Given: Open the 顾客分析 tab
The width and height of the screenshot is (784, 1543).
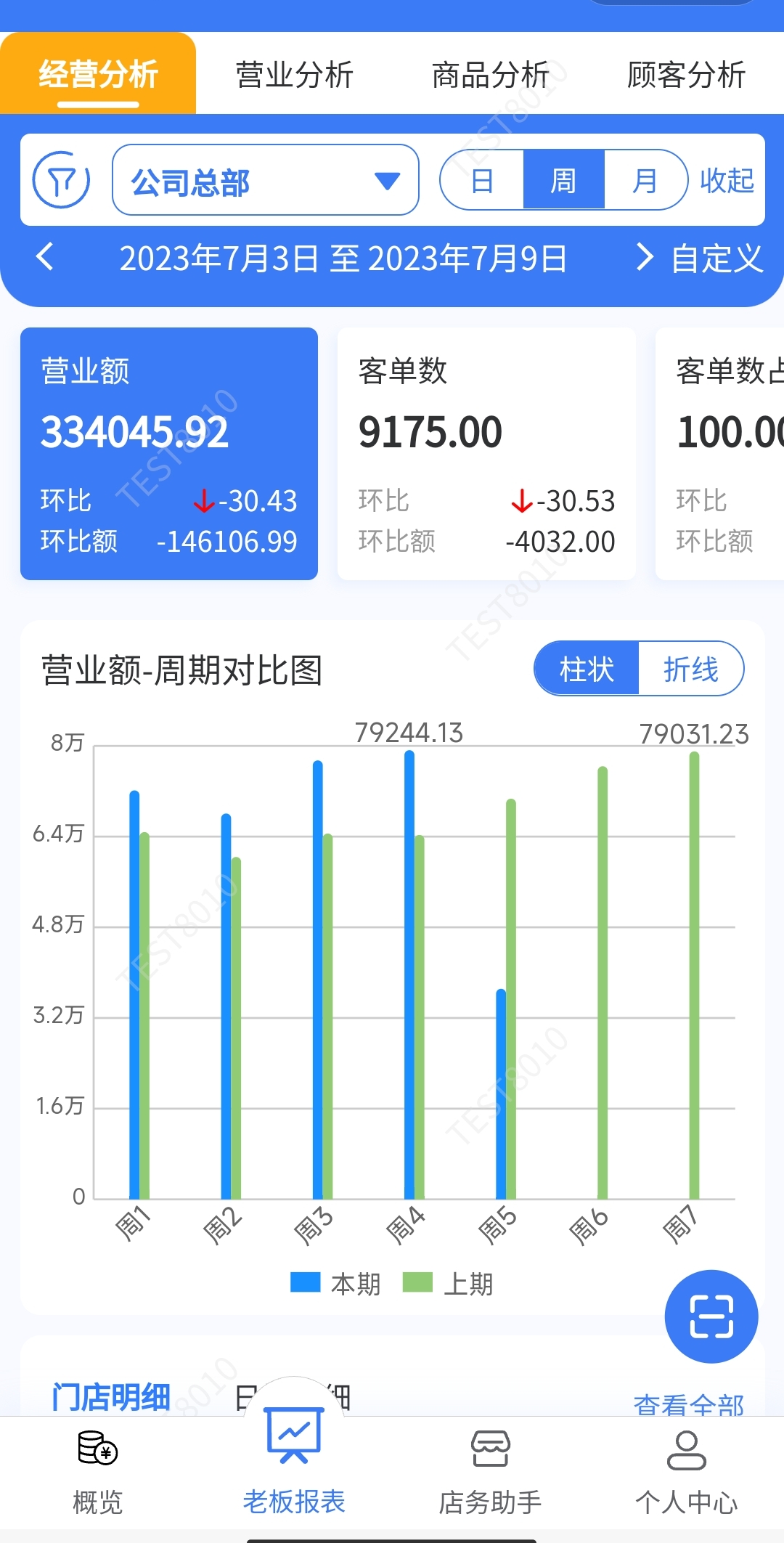Looking at the screenshot, I should 686,75.
